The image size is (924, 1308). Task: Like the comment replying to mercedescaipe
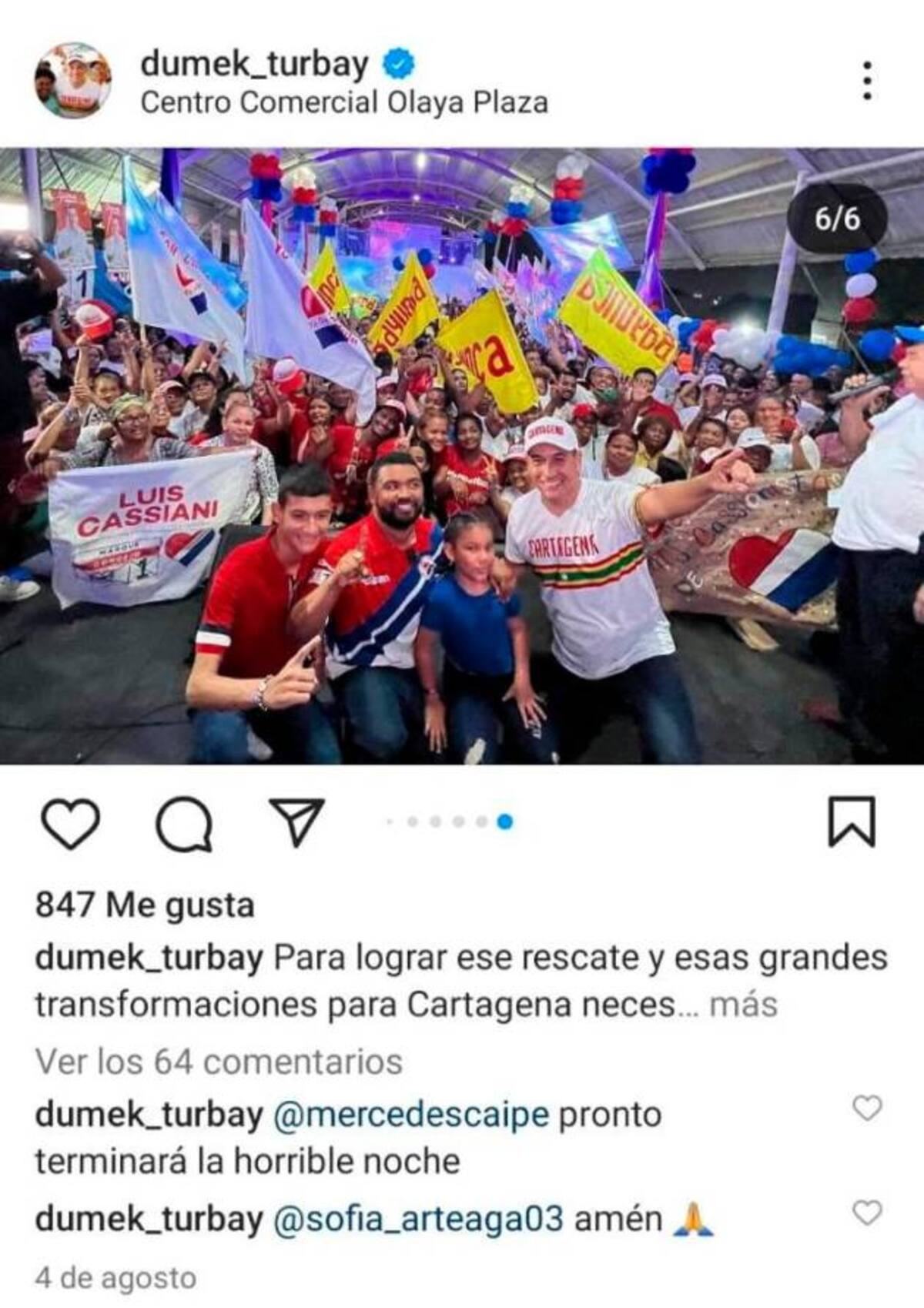pyautogui.click(x=867, y=1108)
